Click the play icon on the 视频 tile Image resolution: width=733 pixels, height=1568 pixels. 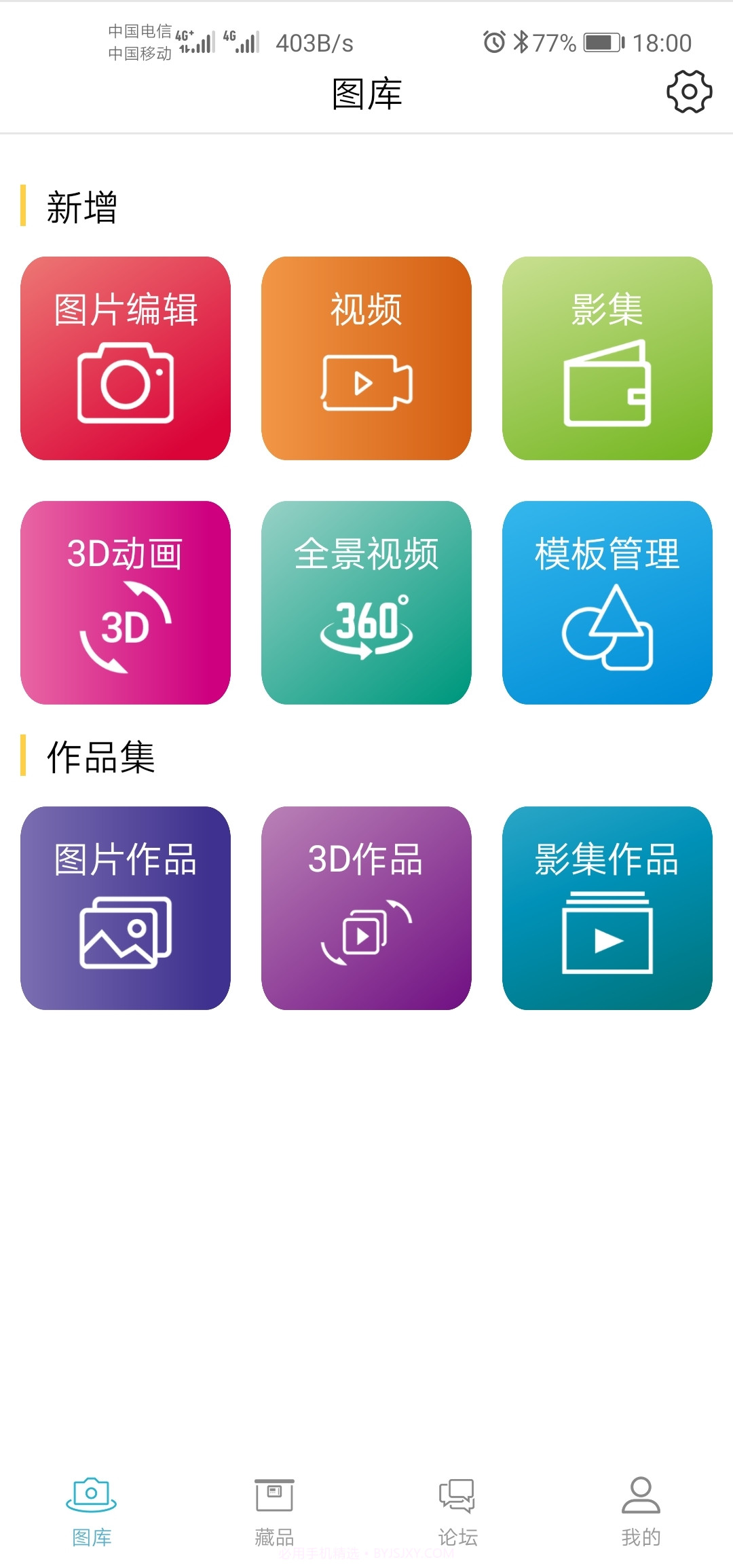pos(363,384)
